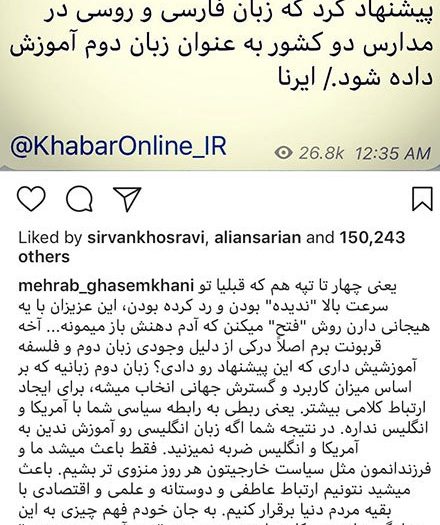
Task: Like this post with the heart icon
Action: (31, 199)
